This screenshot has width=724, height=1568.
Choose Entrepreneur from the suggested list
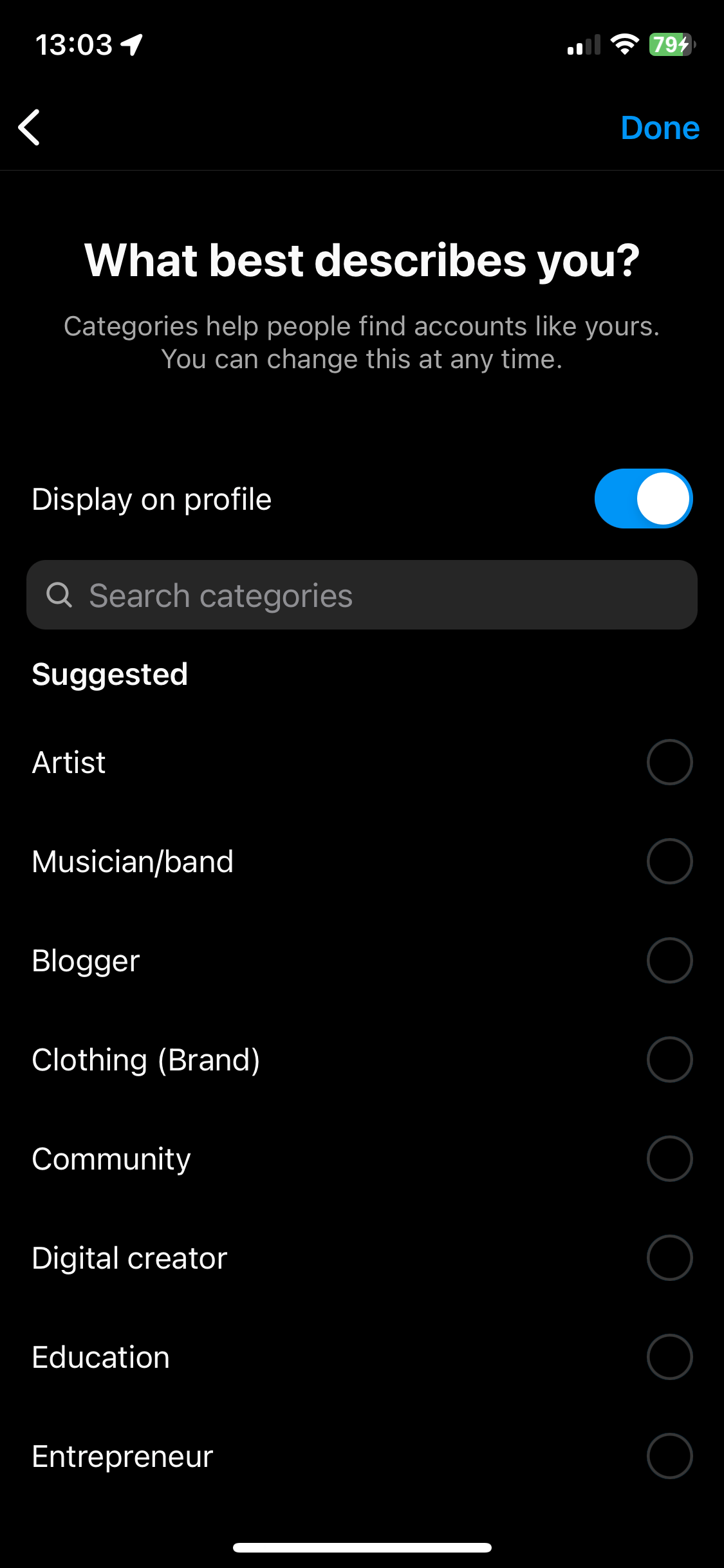(669, 1456)
